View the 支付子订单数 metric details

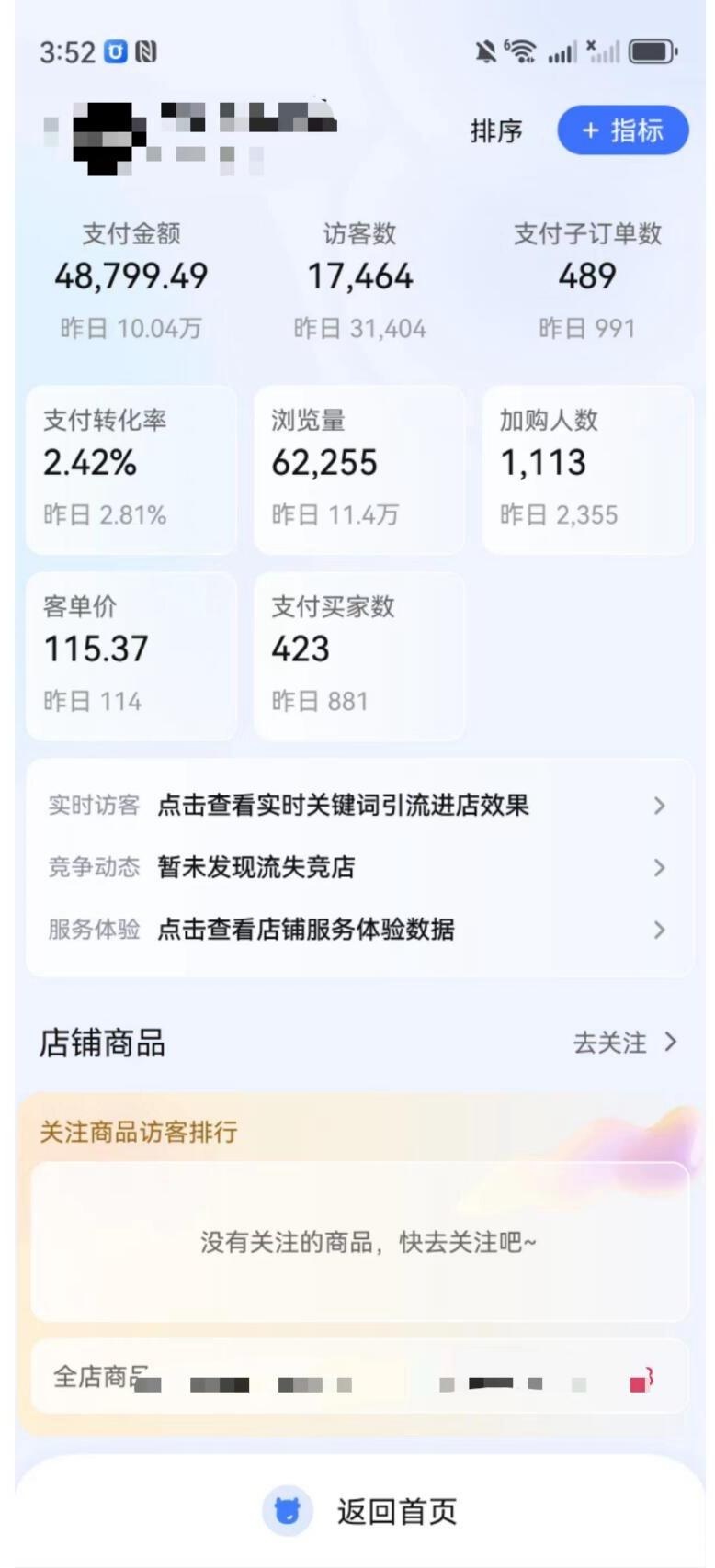tap(587, 277)
